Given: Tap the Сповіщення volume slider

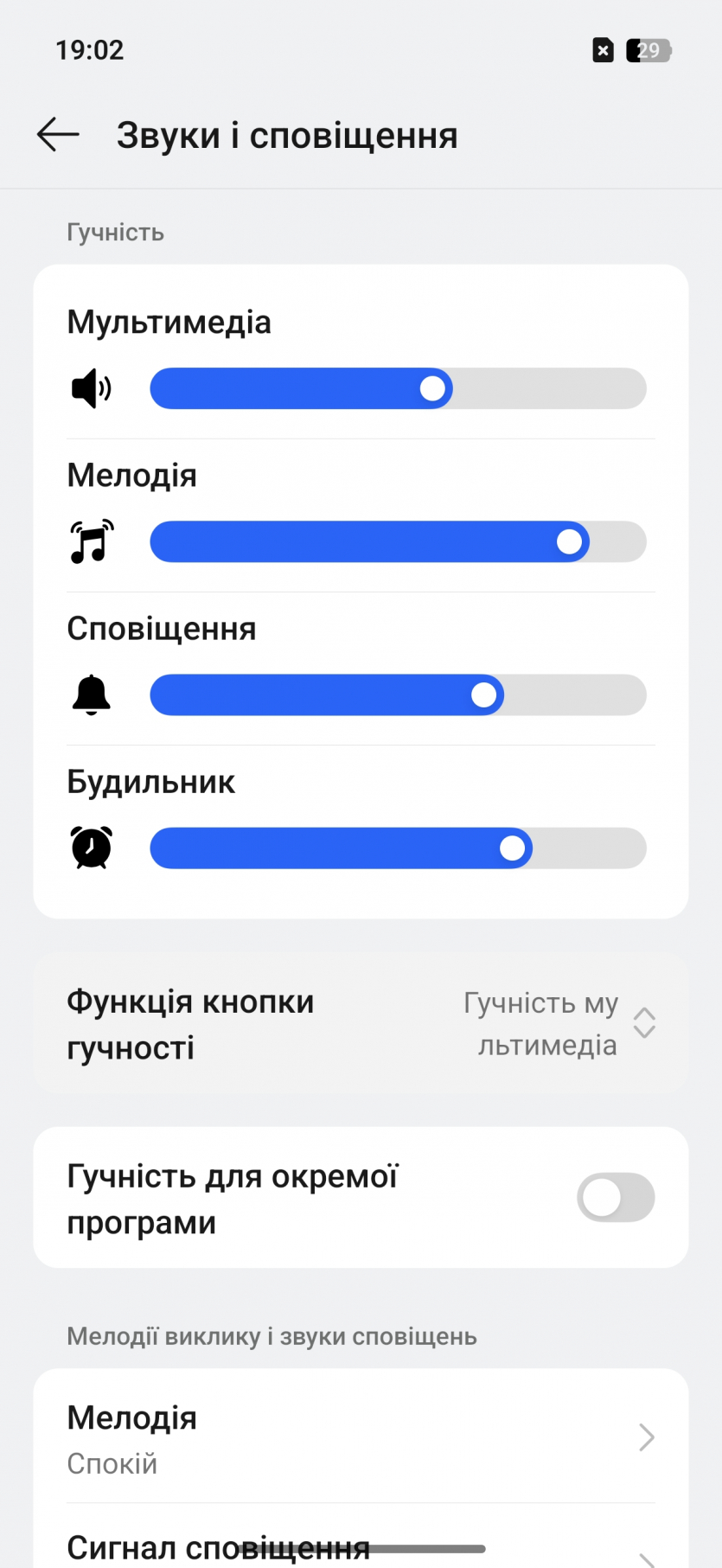Looking at the screenshot, I should coord(398,694).
